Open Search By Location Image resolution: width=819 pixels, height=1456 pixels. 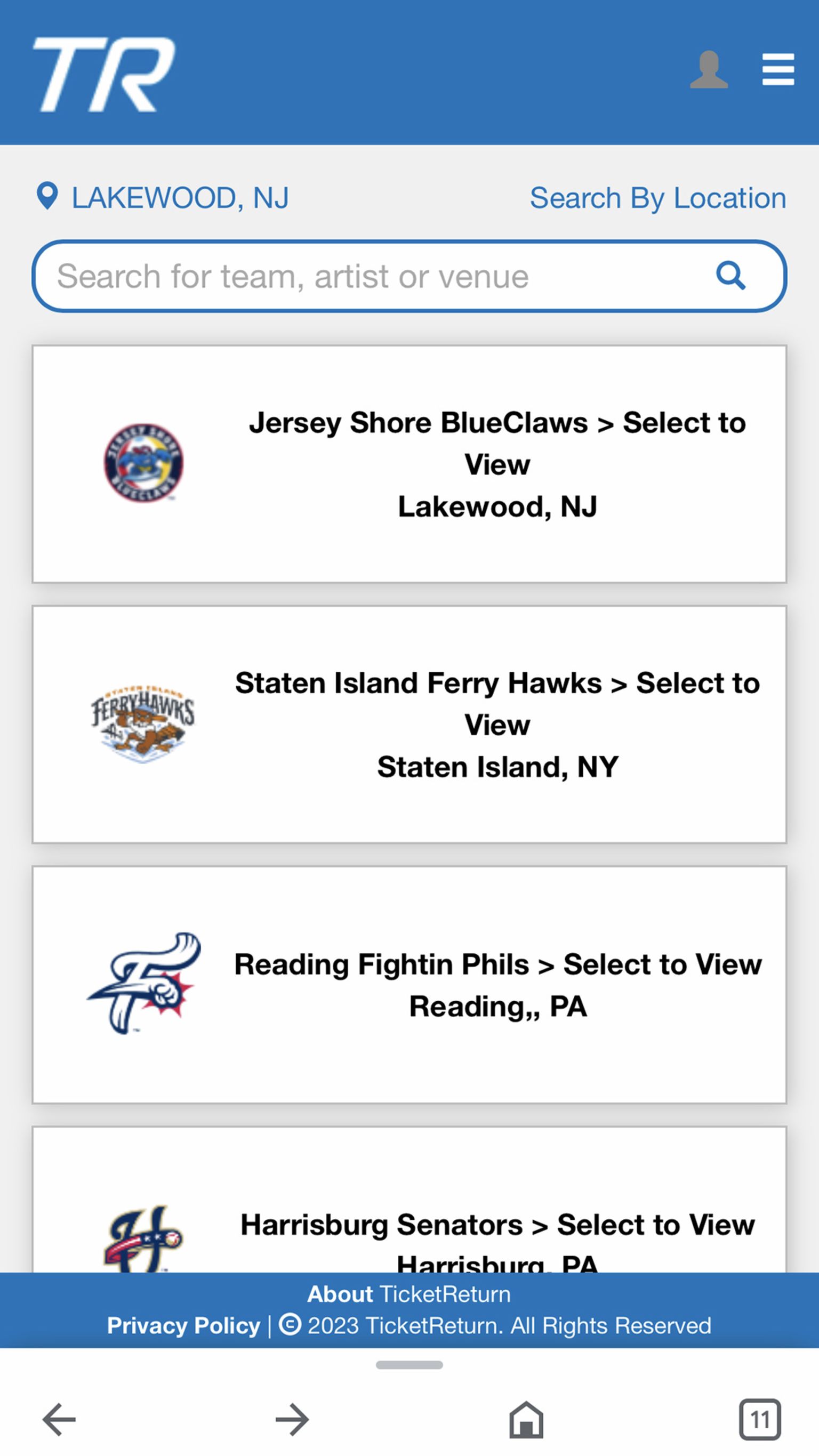click(x=657, y=198)
